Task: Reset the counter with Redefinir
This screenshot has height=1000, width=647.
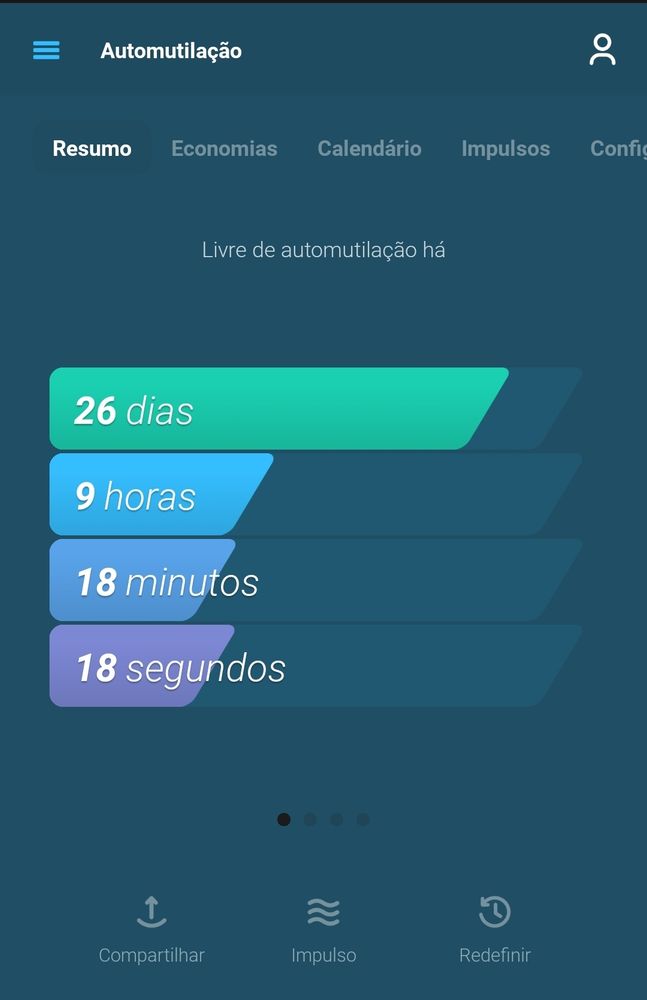Action: pyautogui.click(x=495, y=930)
